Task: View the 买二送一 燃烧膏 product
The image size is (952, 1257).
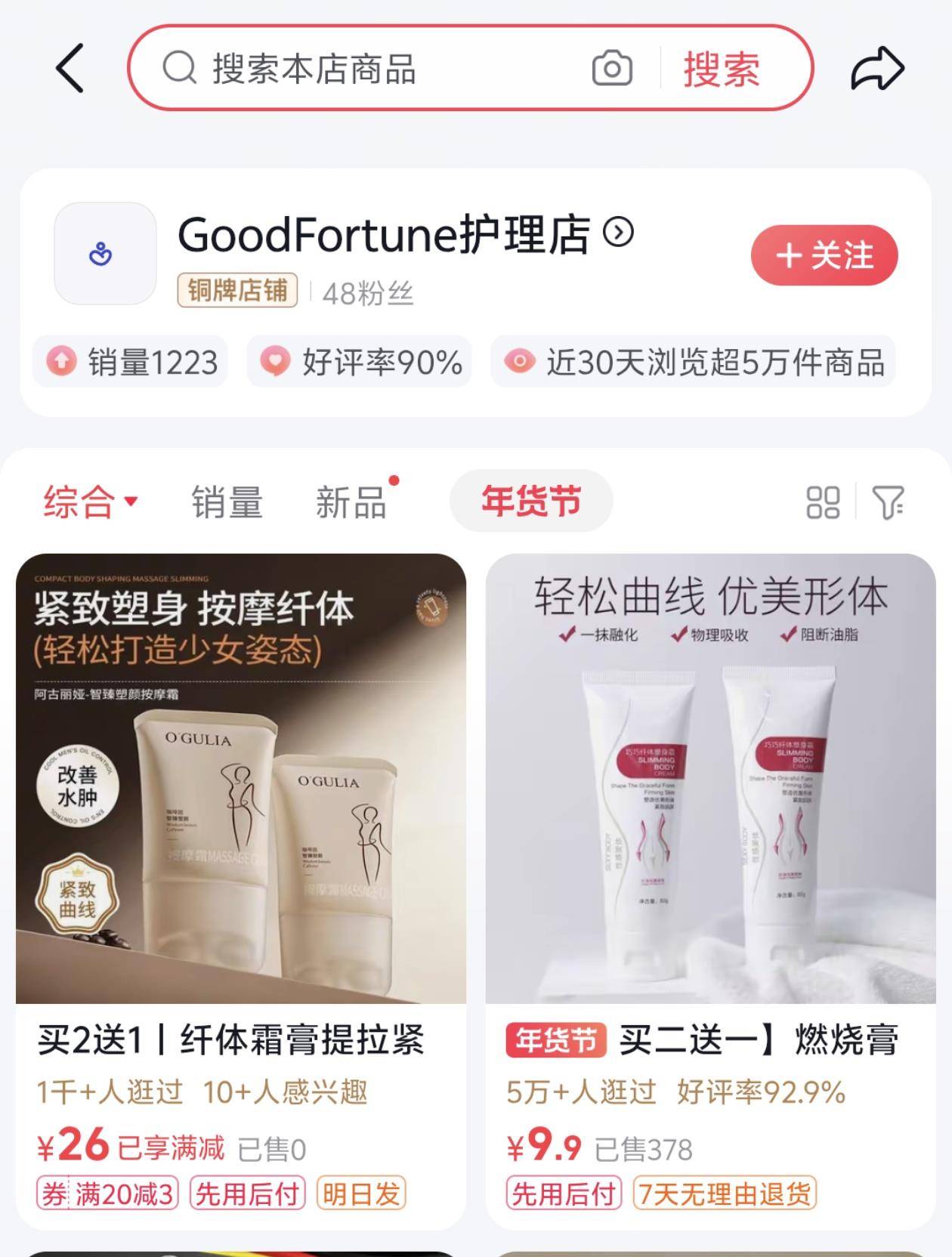Action: (710, 778)
